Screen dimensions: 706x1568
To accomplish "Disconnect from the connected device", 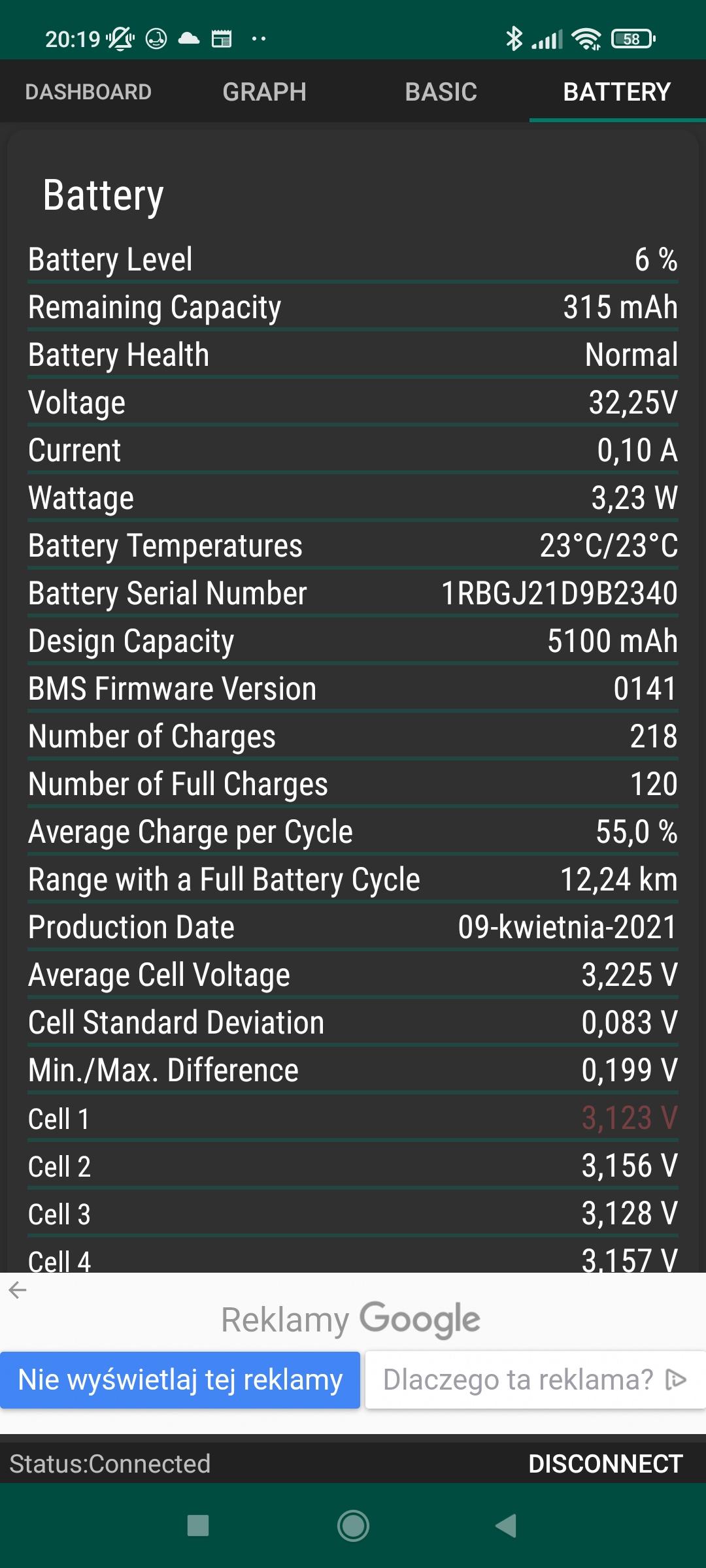I will [x=605, y=1464].
